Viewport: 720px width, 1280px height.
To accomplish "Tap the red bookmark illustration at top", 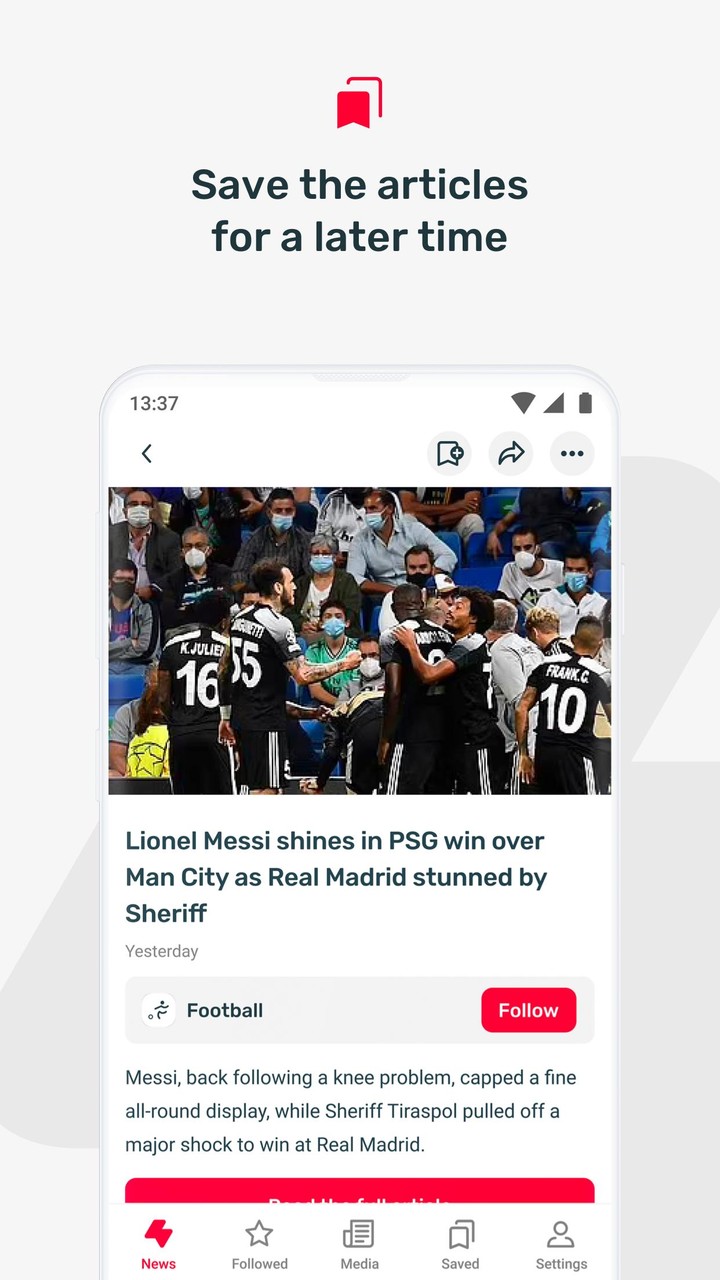I will (x=359, y=102).
